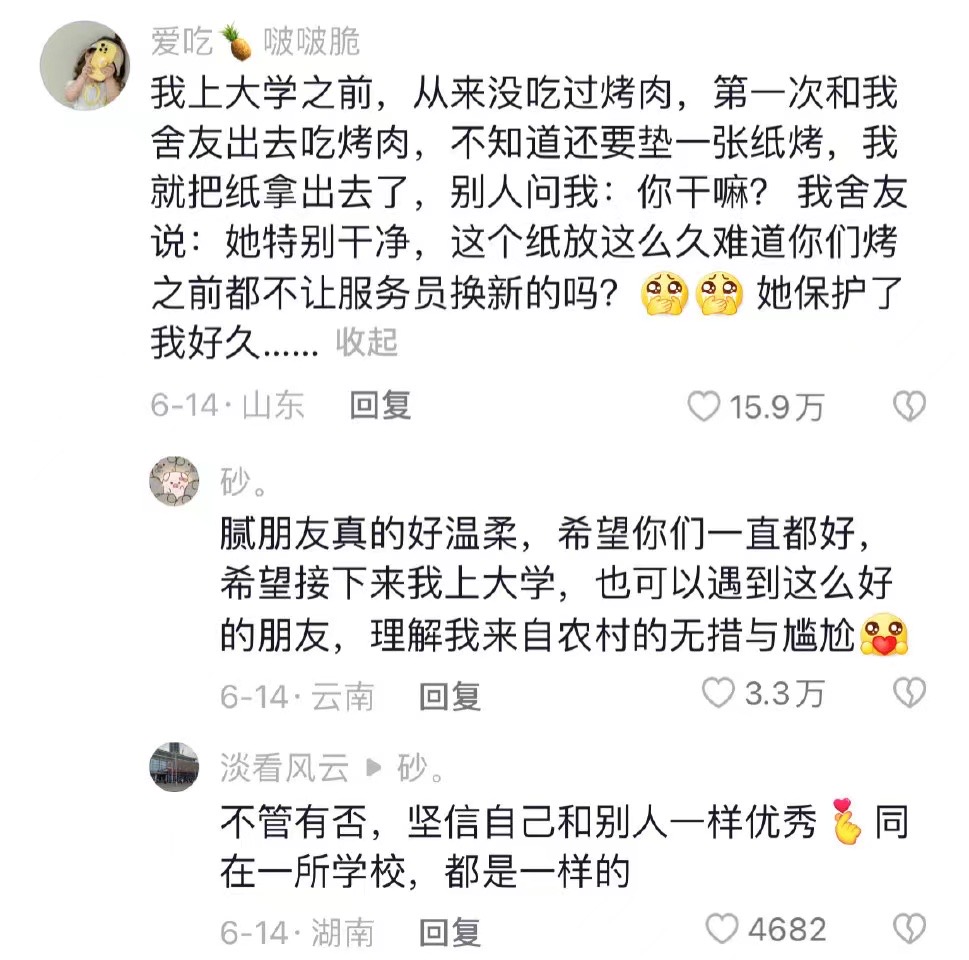The image size is (969, 960).
Task: Collapse the long first comment via 收起
Action: [366, 343]
